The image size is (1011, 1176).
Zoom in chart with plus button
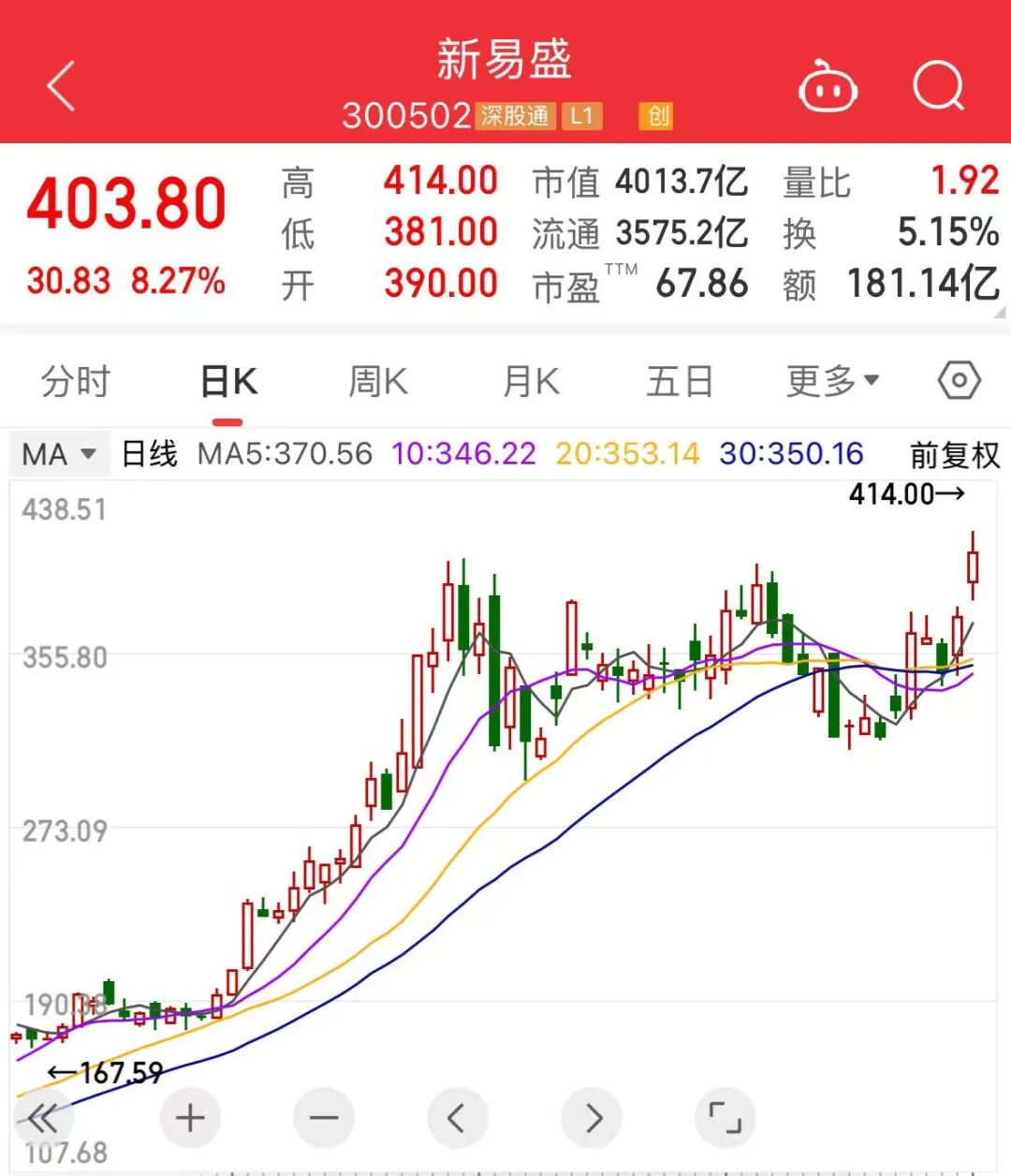click(x=190, y=1118)
